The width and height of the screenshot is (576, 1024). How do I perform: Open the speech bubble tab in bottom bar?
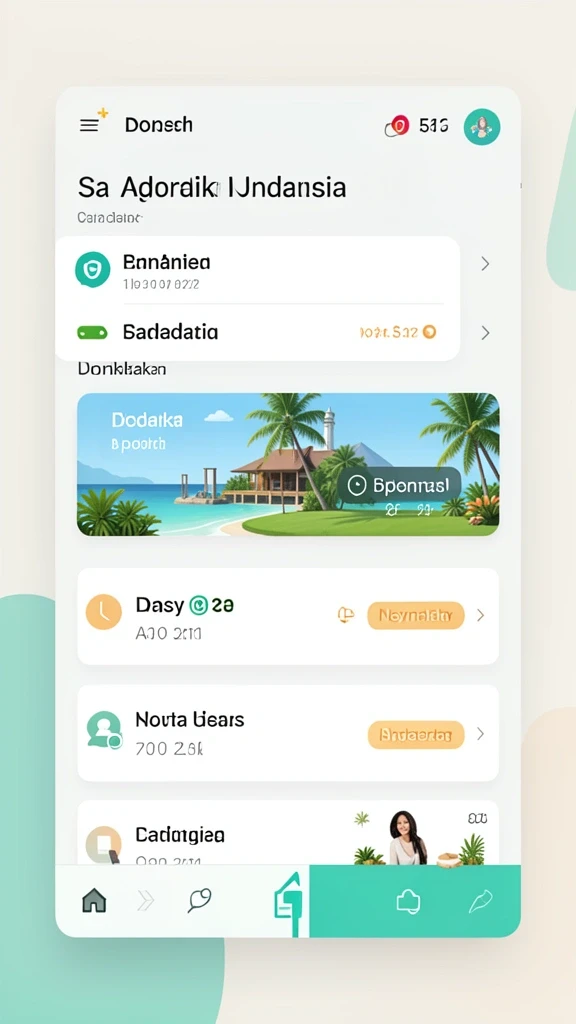click(x=199, y=901)
